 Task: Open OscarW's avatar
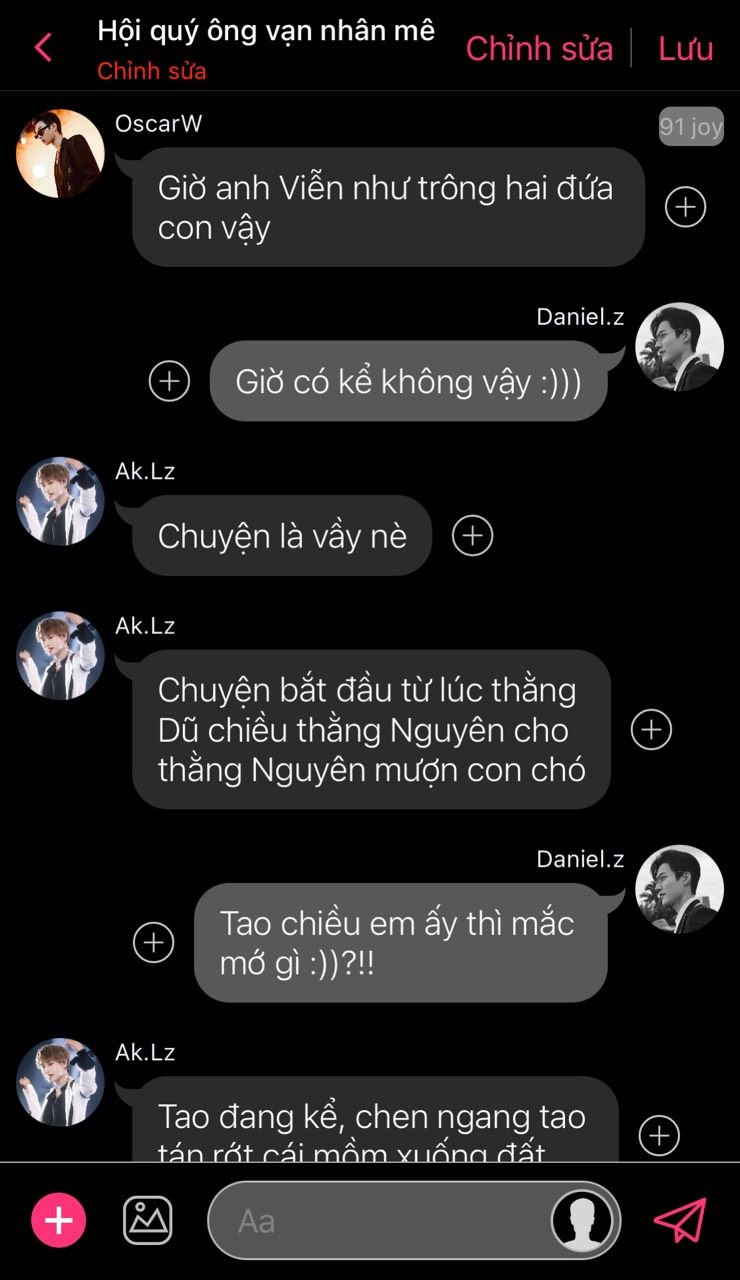tap(60, 154)
